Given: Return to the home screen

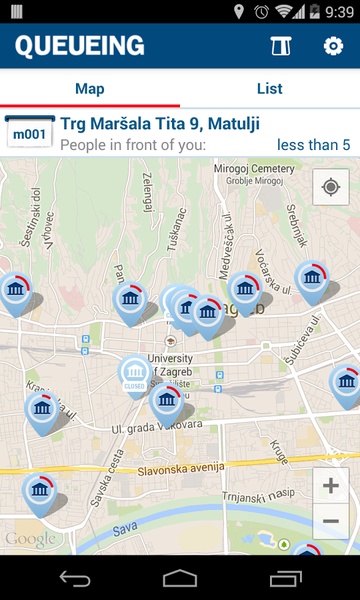Looking at the screenshot, I should pos(180,579).
